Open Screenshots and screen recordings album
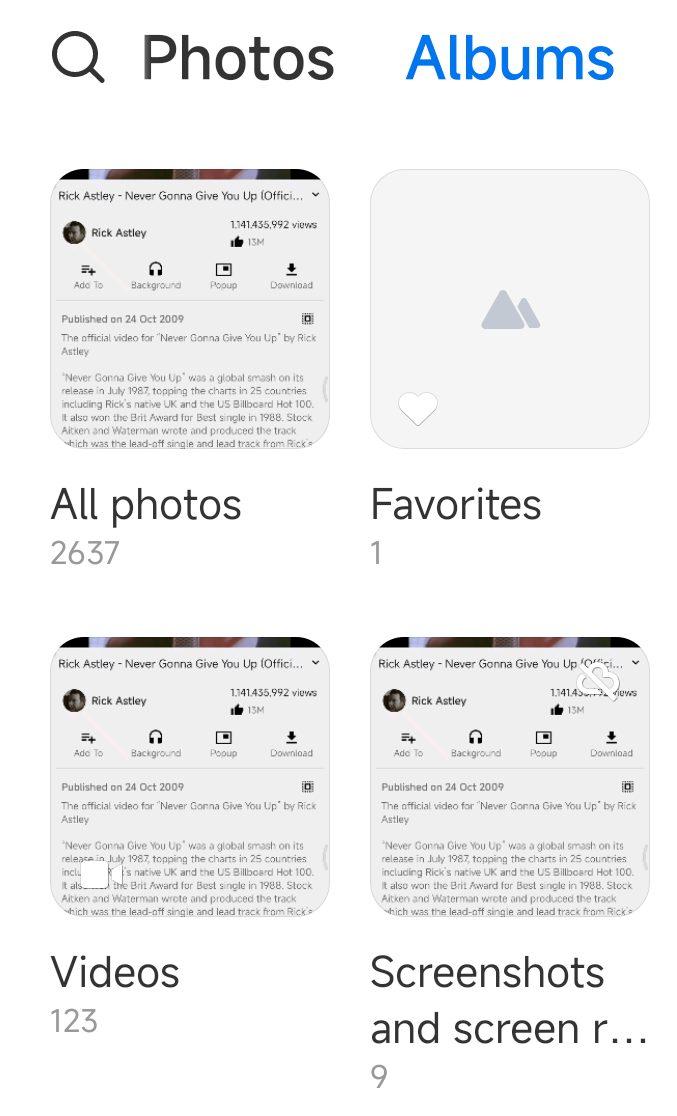 pyautogui.click(x=510, y=777)
